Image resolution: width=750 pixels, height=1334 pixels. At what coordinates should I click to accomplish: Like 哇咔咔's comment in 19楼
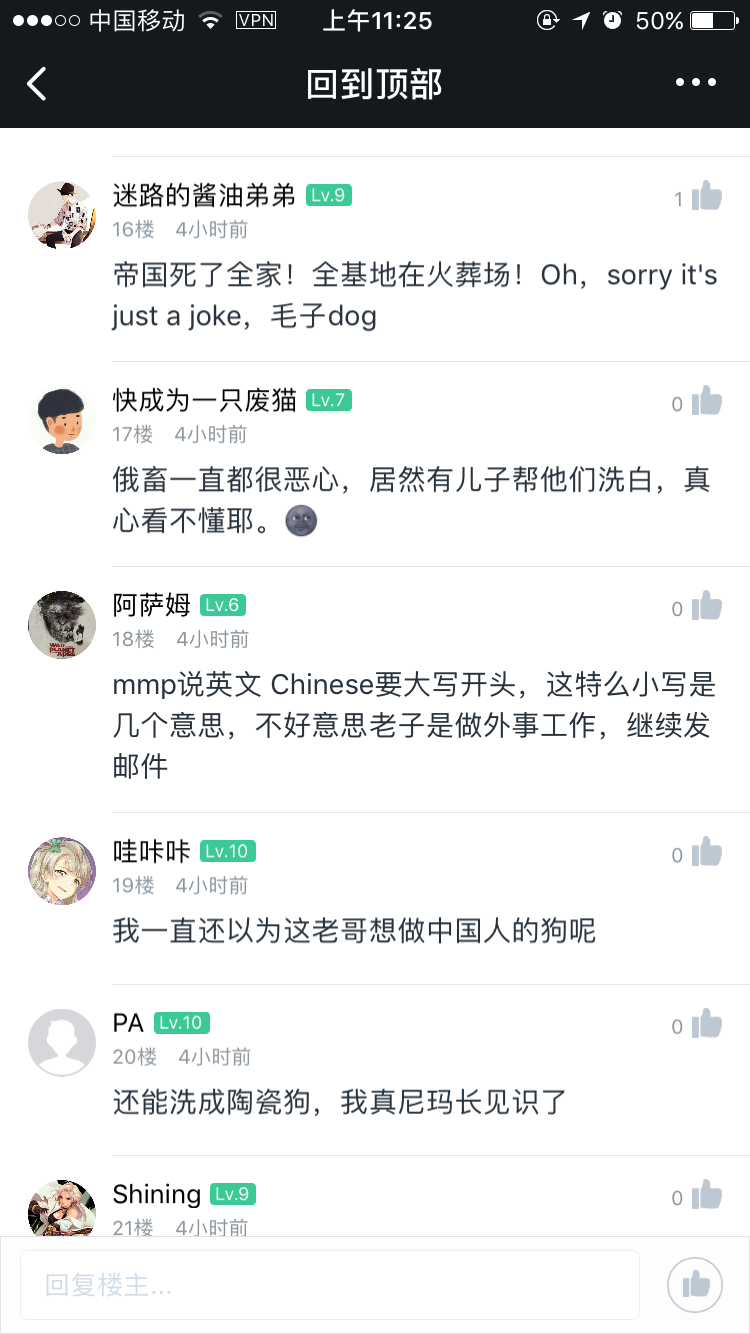point(706,853)
